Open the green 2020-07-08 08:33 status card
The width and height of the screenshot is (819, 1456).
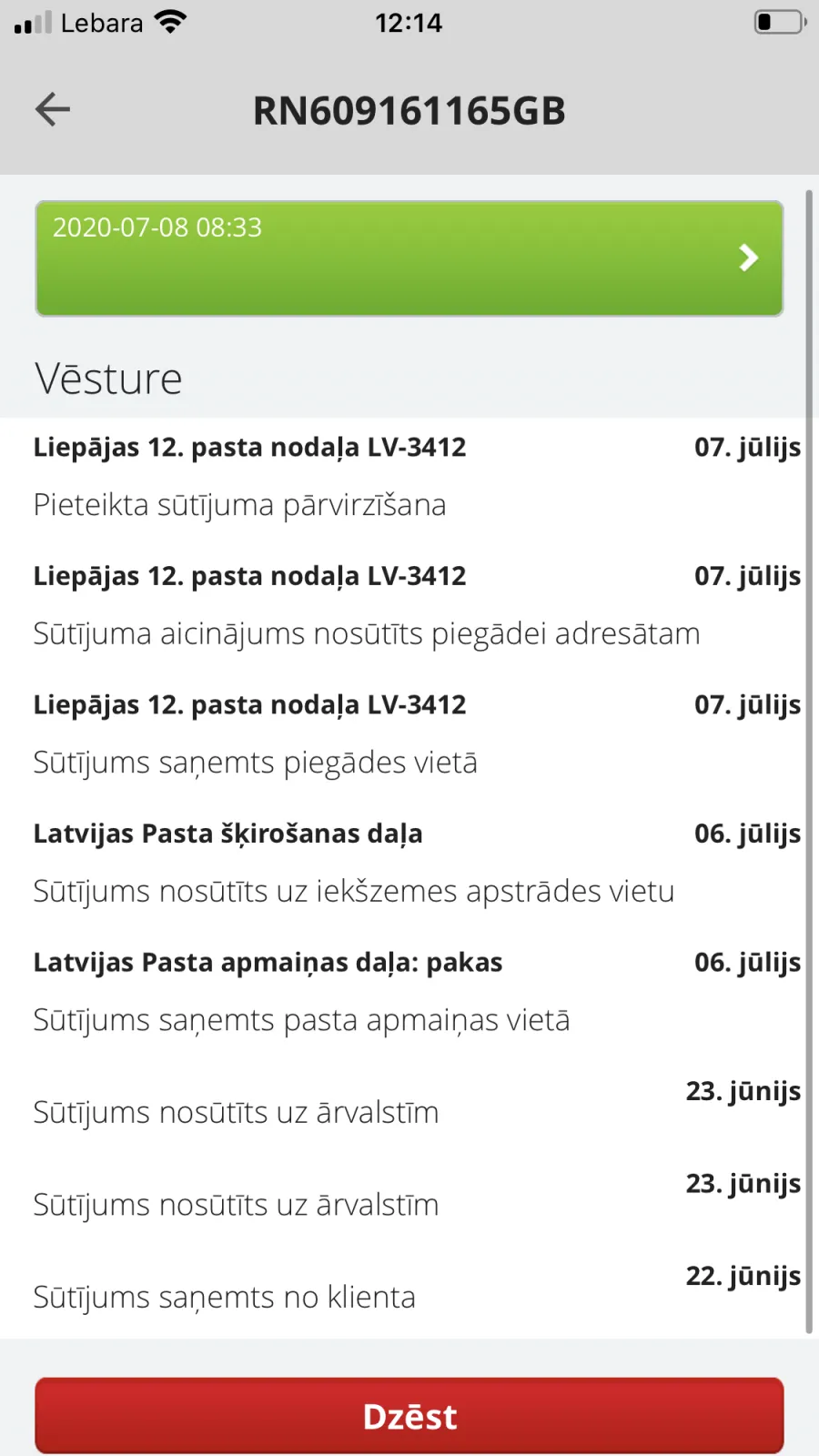(409, 258)
